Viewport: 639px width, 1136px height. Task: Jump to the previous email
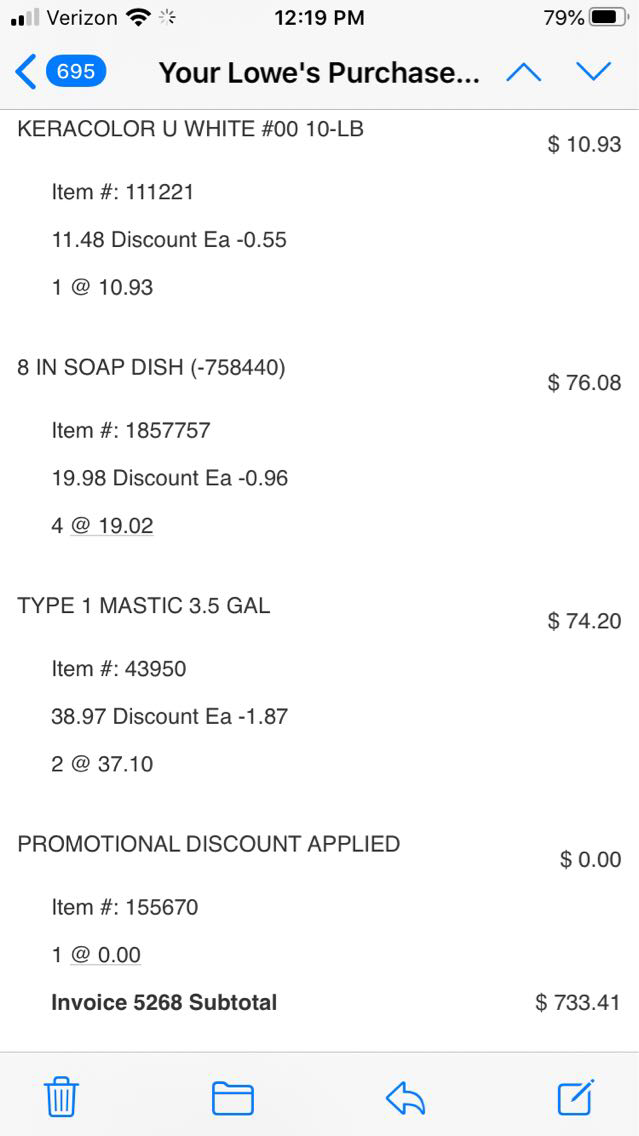click(524, 72)
